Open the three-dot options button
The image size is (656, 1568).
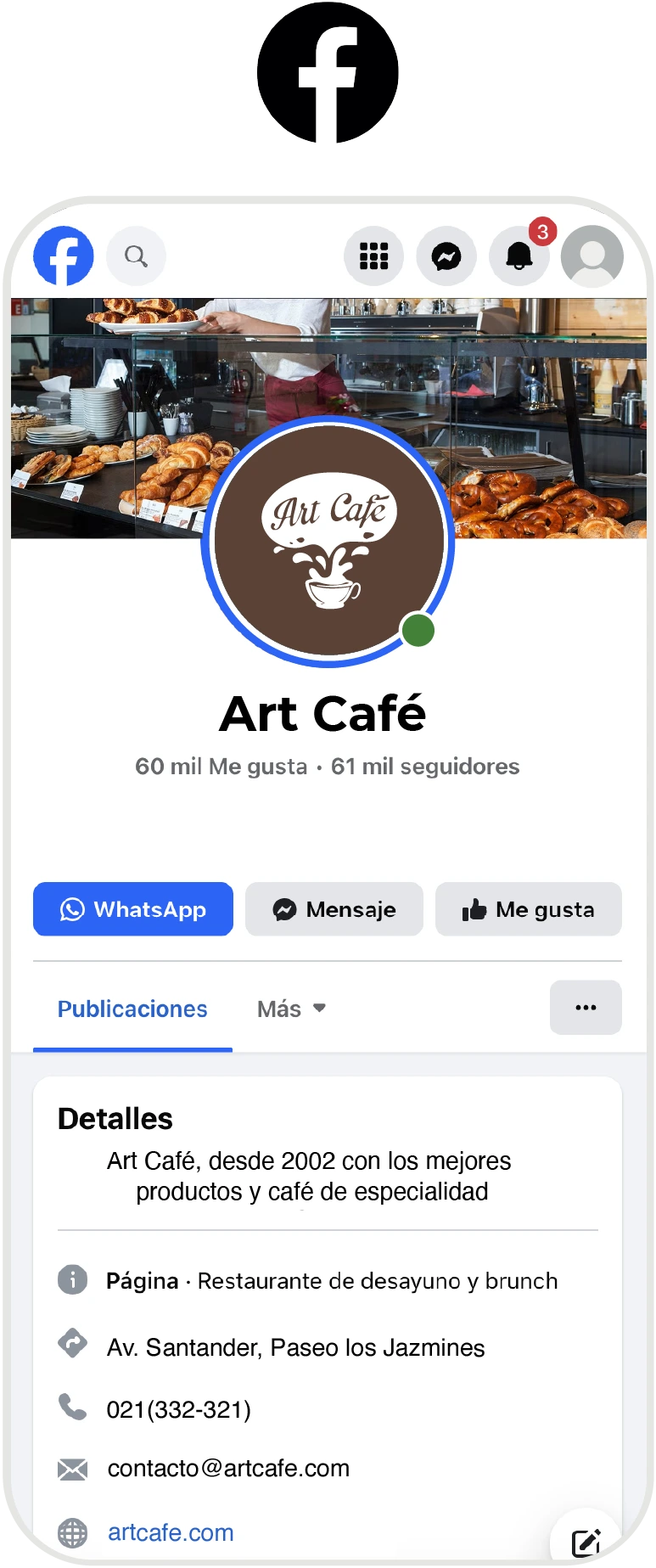pyautogui.click(x=586, y=1008)
